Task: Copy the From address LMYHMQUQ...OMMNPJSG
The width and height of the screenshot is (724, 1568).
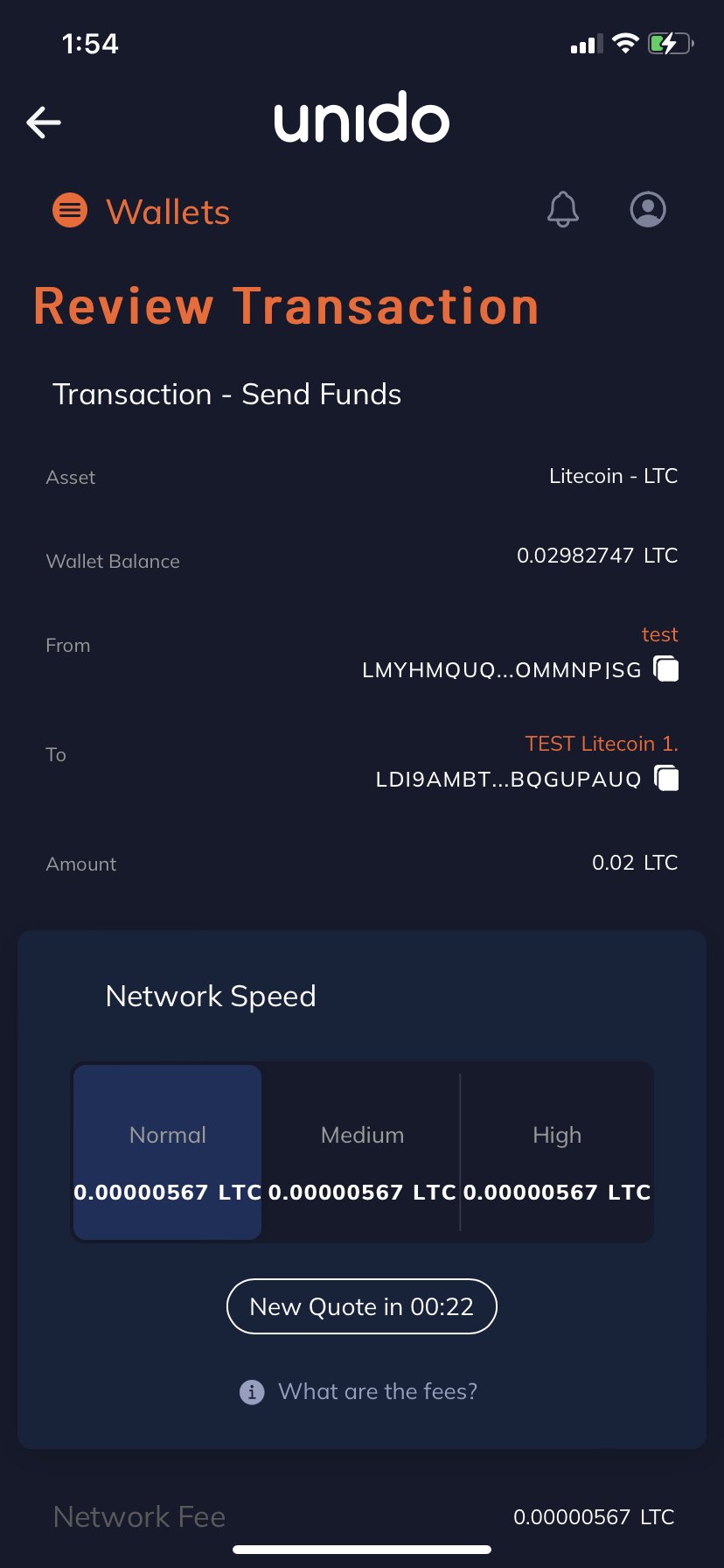Action: (x=666, y=669)
